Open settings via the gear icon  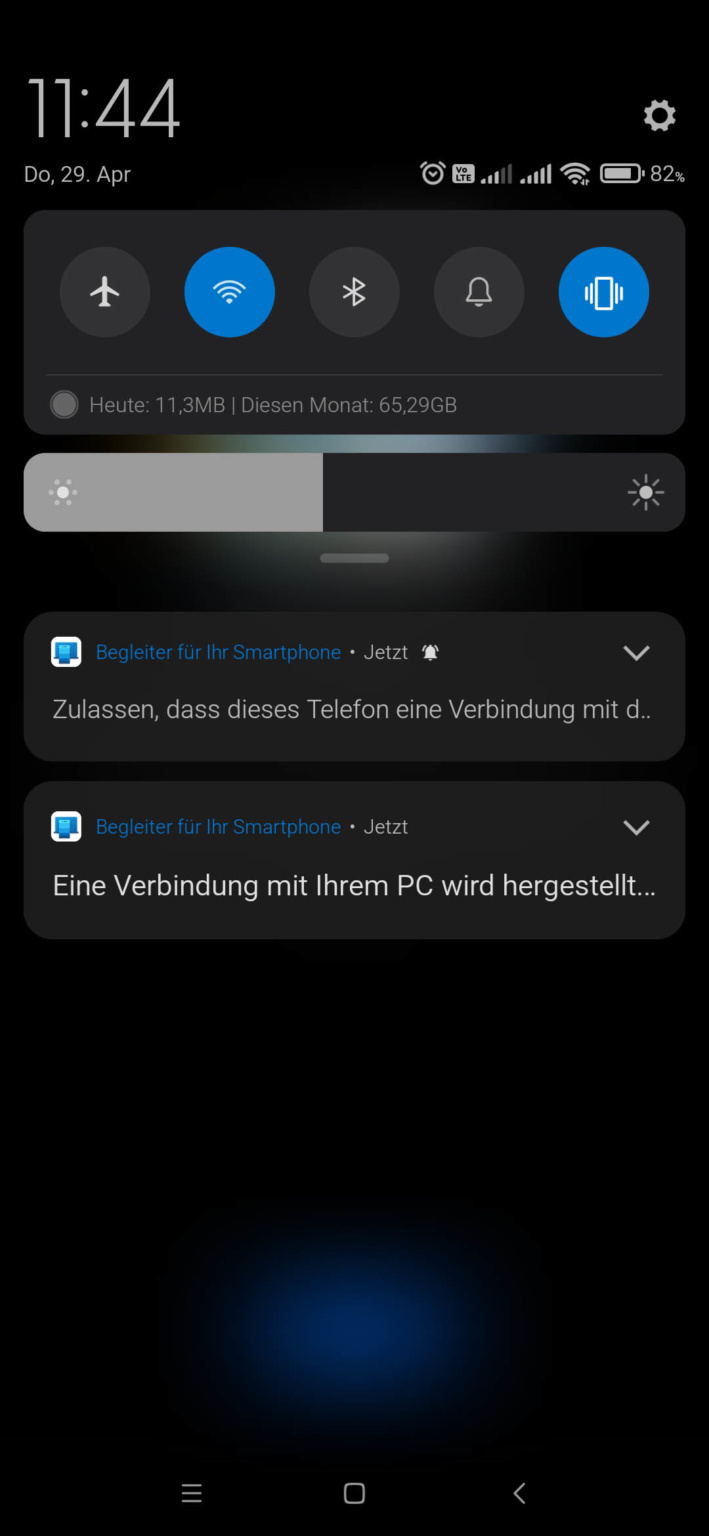pyautogui.click(x=659, y=116)
